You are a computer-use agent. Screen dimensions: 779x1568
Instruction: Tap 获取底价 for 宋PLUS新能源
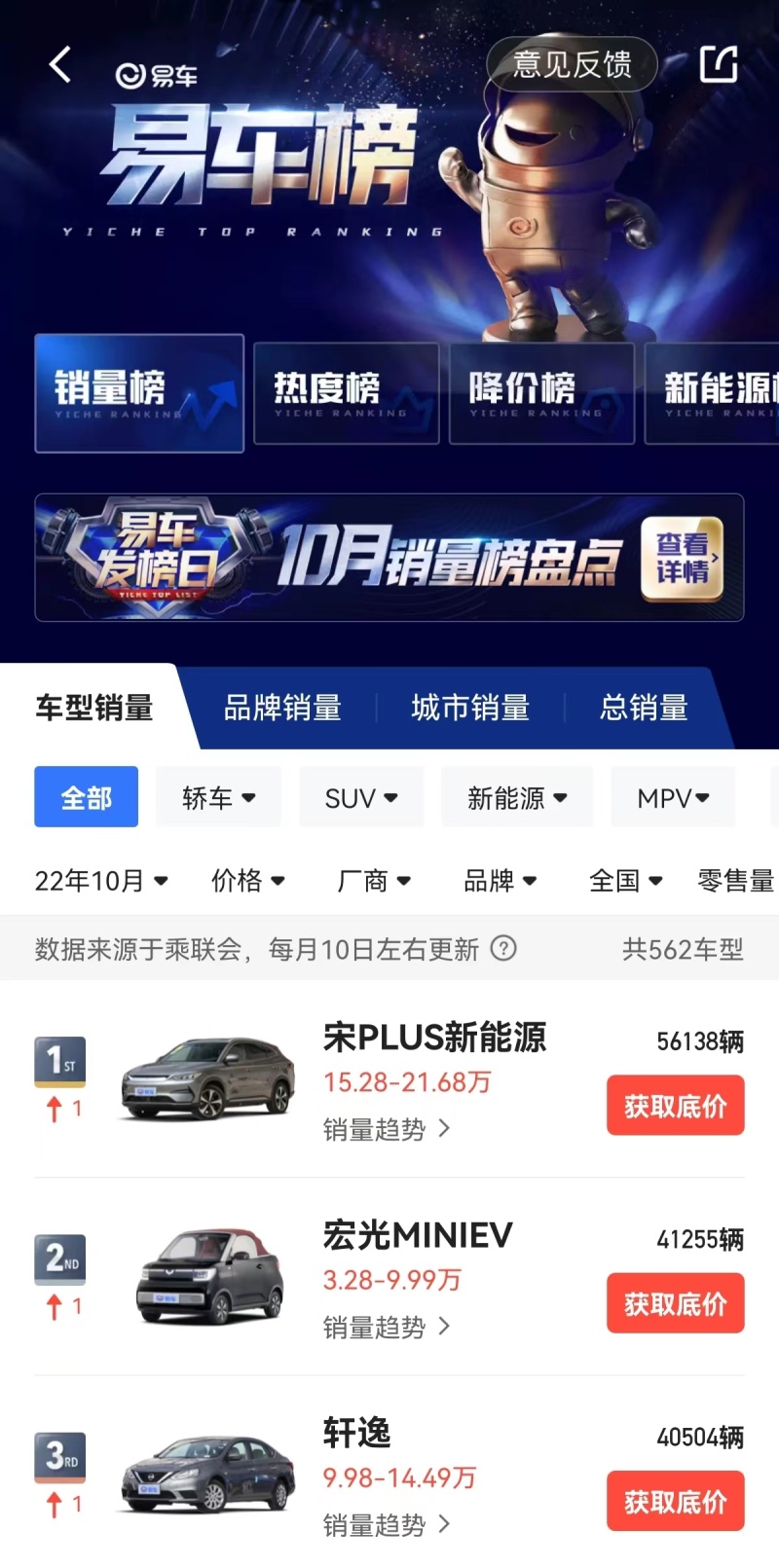[x=675, y=1106]
